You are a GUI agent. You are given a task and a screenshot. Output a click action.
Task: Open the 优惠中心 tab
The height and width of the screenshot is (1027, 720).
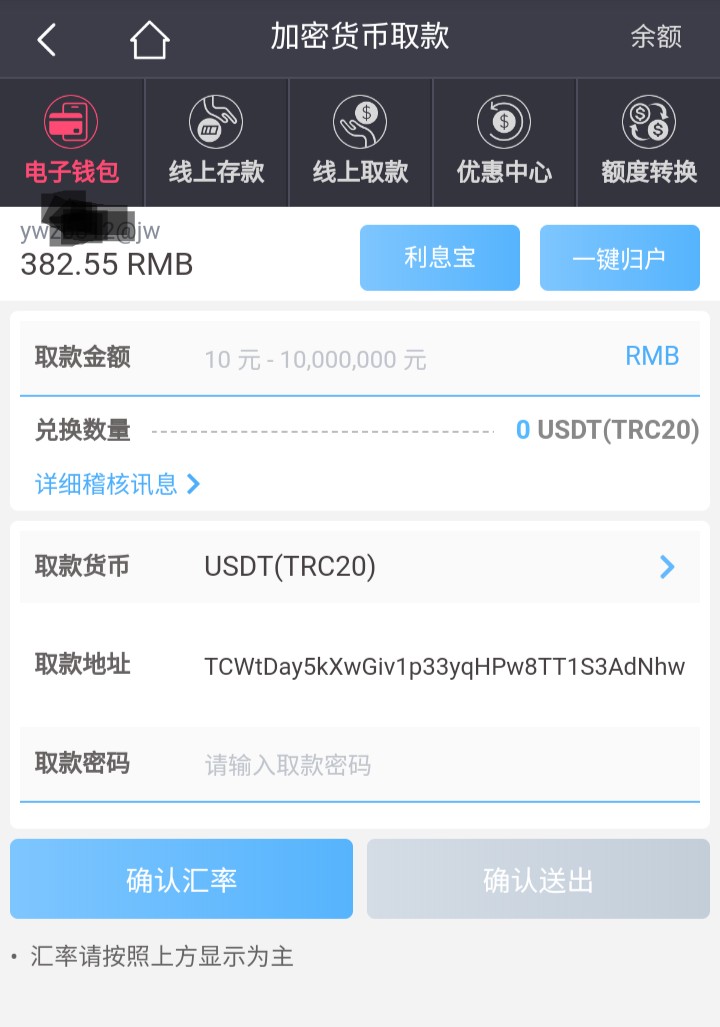(x=504, y=142)
